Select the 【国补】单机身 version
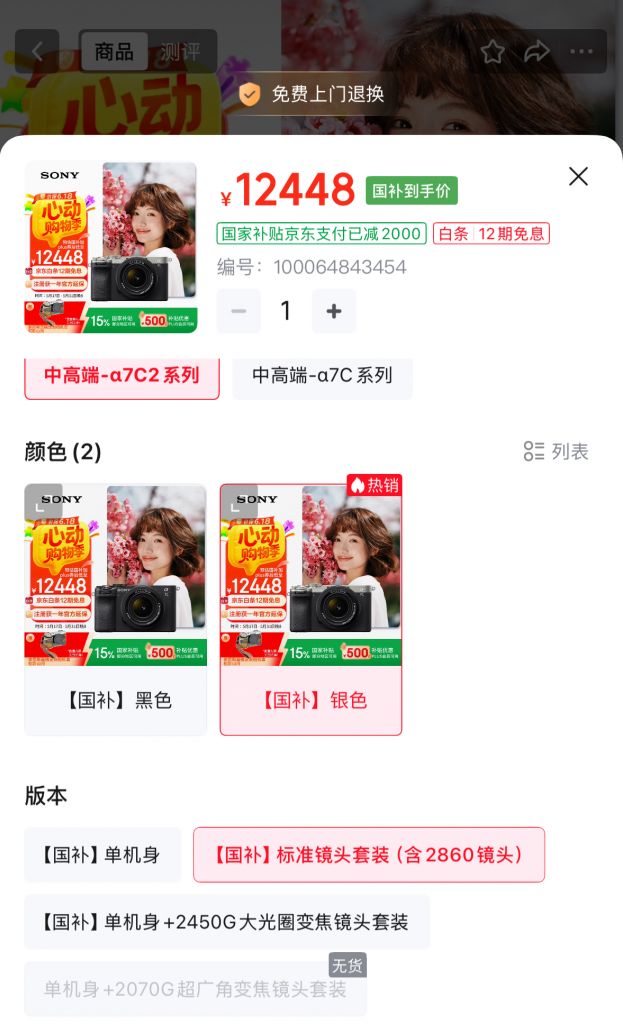 point(103,855)
